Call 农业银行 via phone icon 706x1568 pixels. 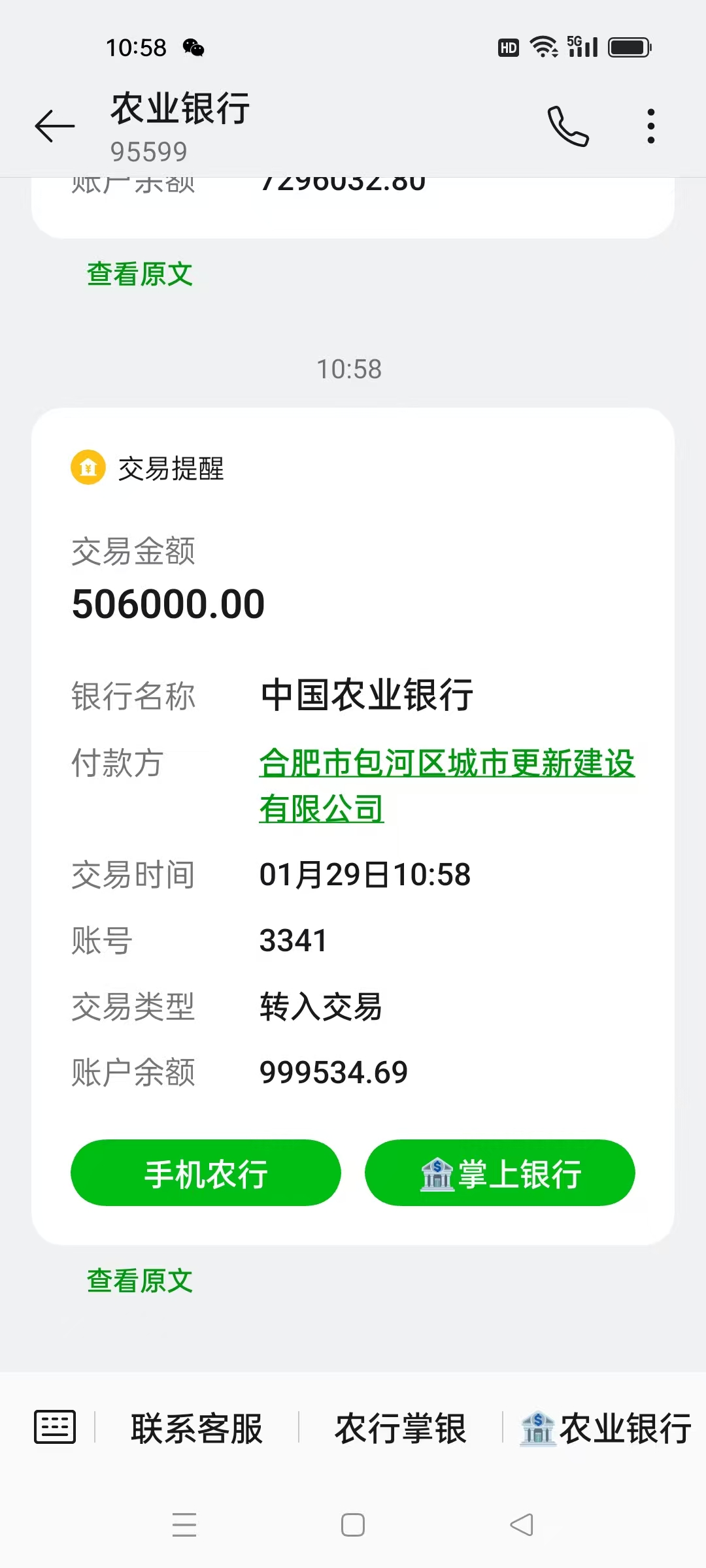[x=568, y=126]
